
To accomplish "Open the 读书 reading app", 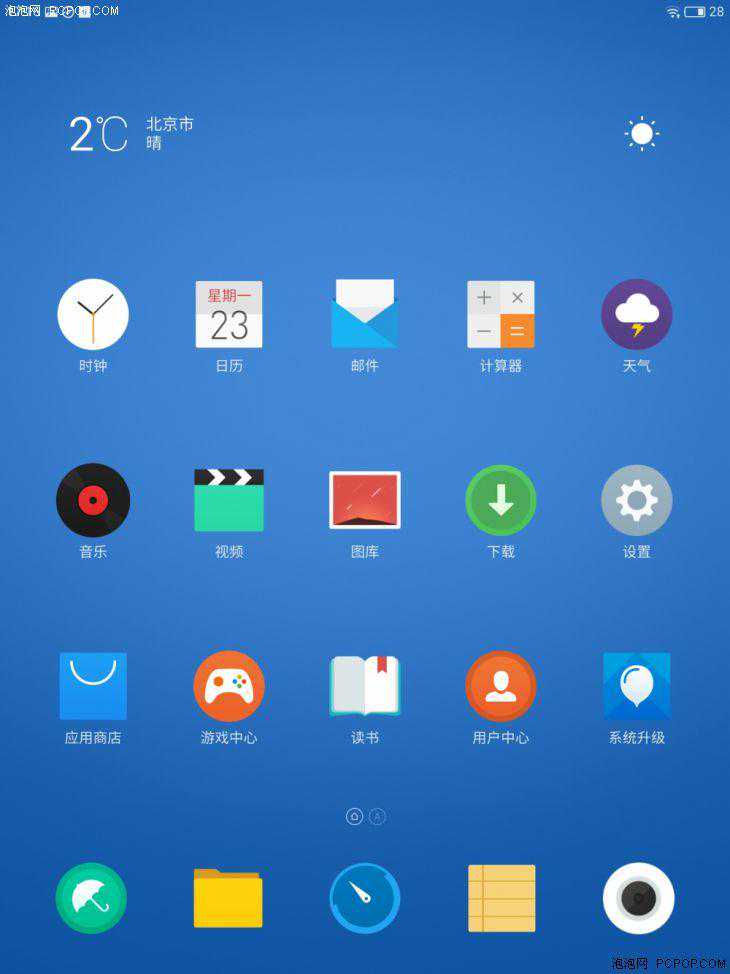I will (365, 686).
